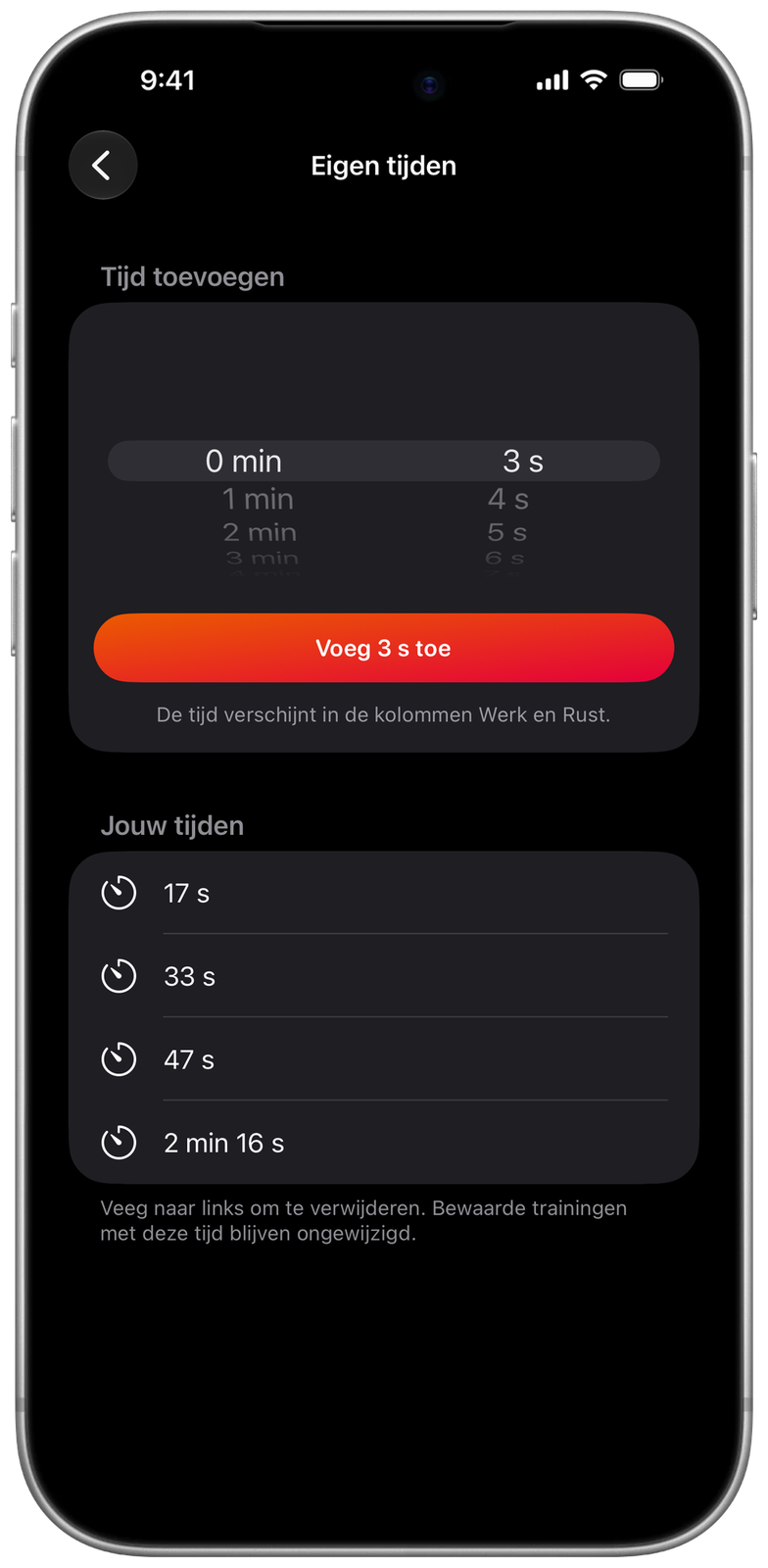Choose 4 s in the seconds picker
This screenshot has width=768, height=1568.
[x=508, y=499]
